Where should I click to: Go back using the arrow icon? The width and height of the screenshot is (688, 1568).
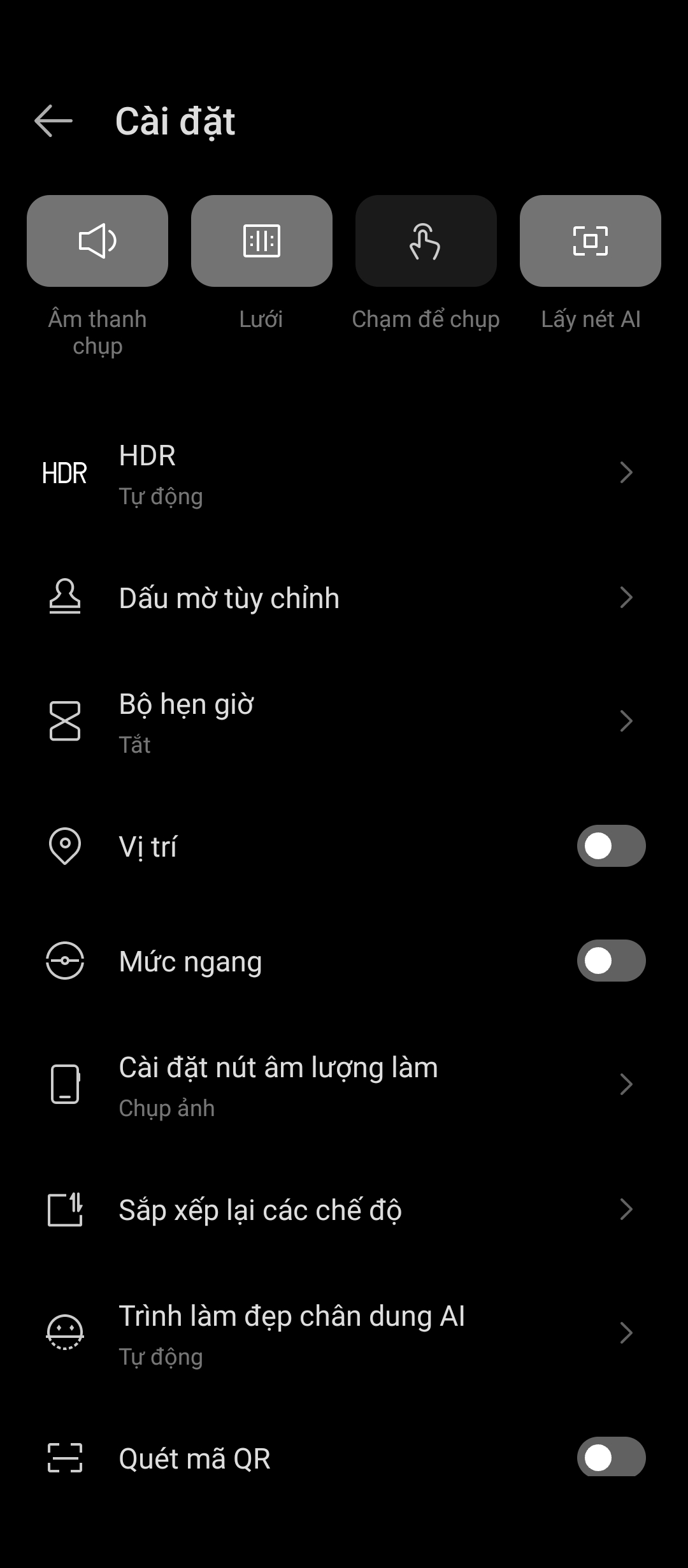pos(54,121)
